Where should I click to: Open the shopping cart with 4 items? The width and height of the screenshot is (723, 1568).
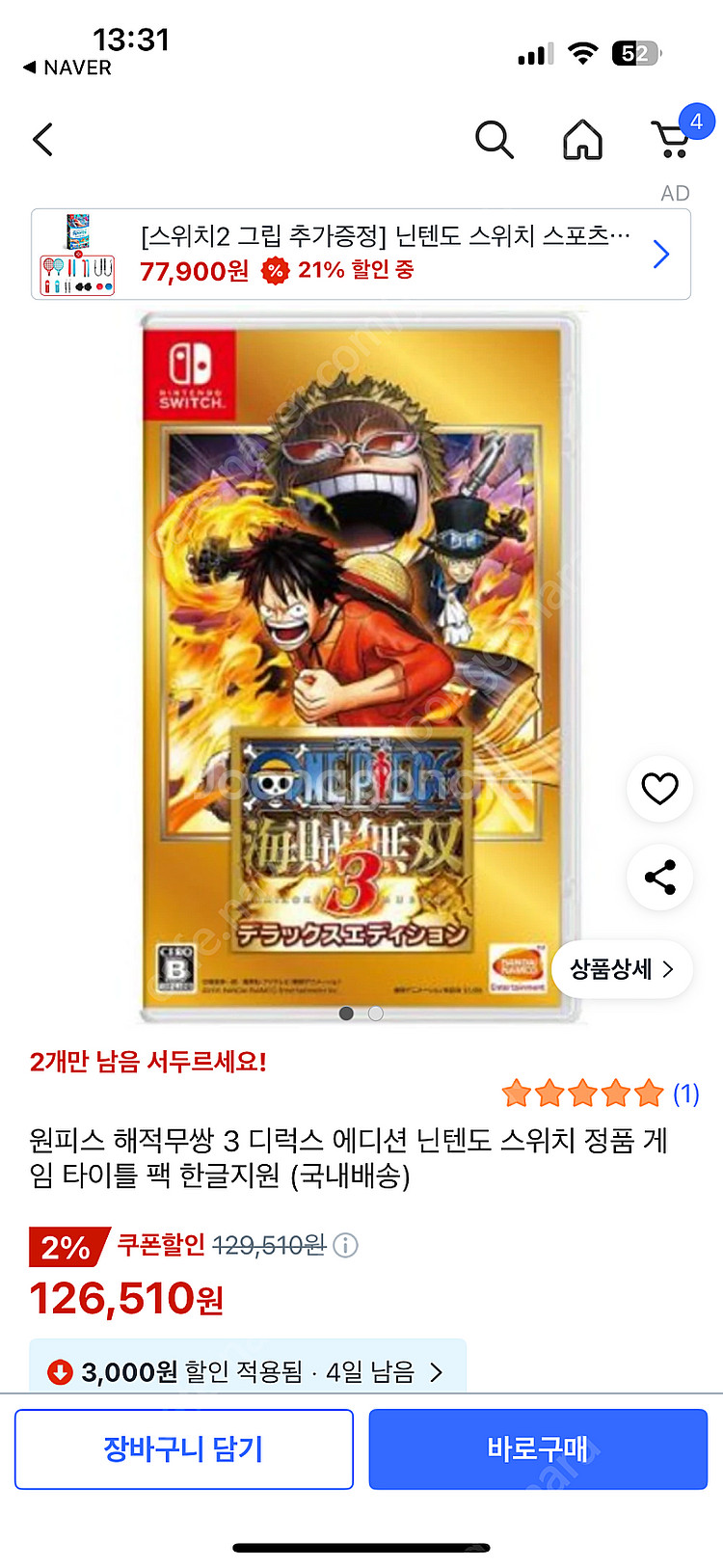click(x=673, y=140)
